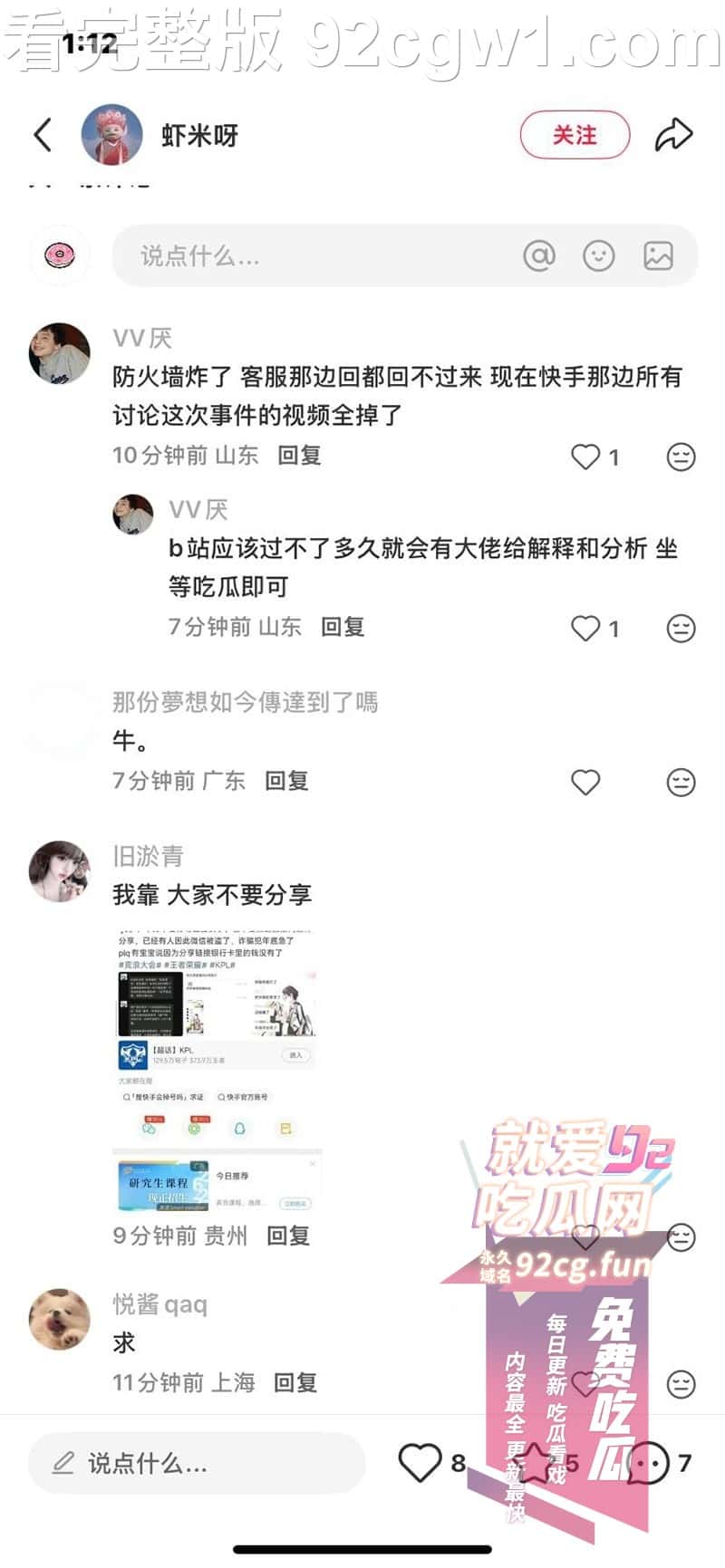This screenshot has width=725, height=1568.
Task: Open 旧淤青's profile avatar
Action: (60, 871)
